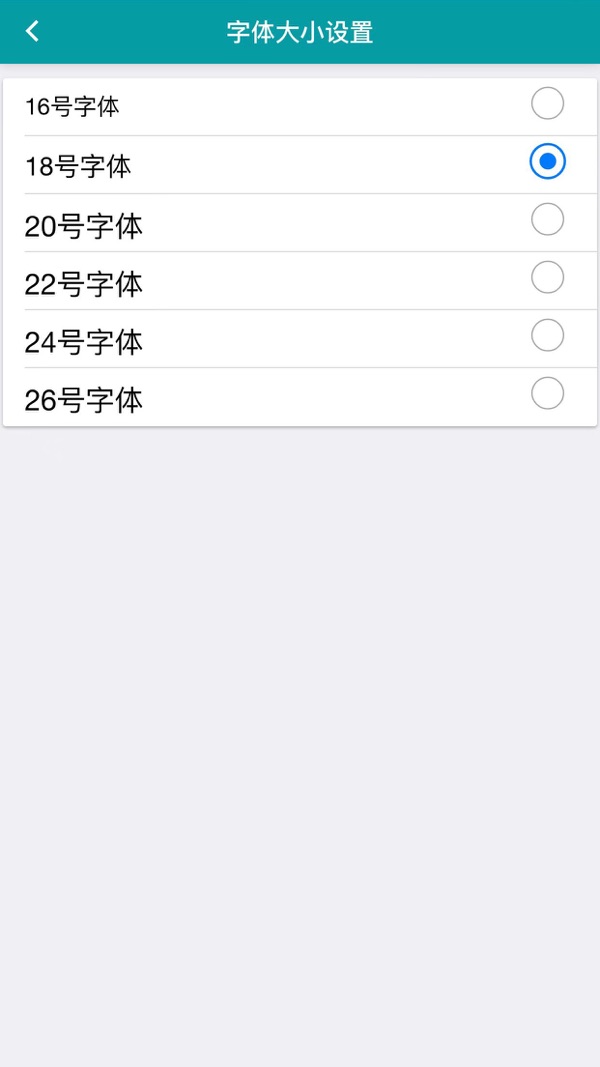This screenshot has height=1067, width=600.
Task: Select the 16号字体 radio option
Action: [547, 104]
